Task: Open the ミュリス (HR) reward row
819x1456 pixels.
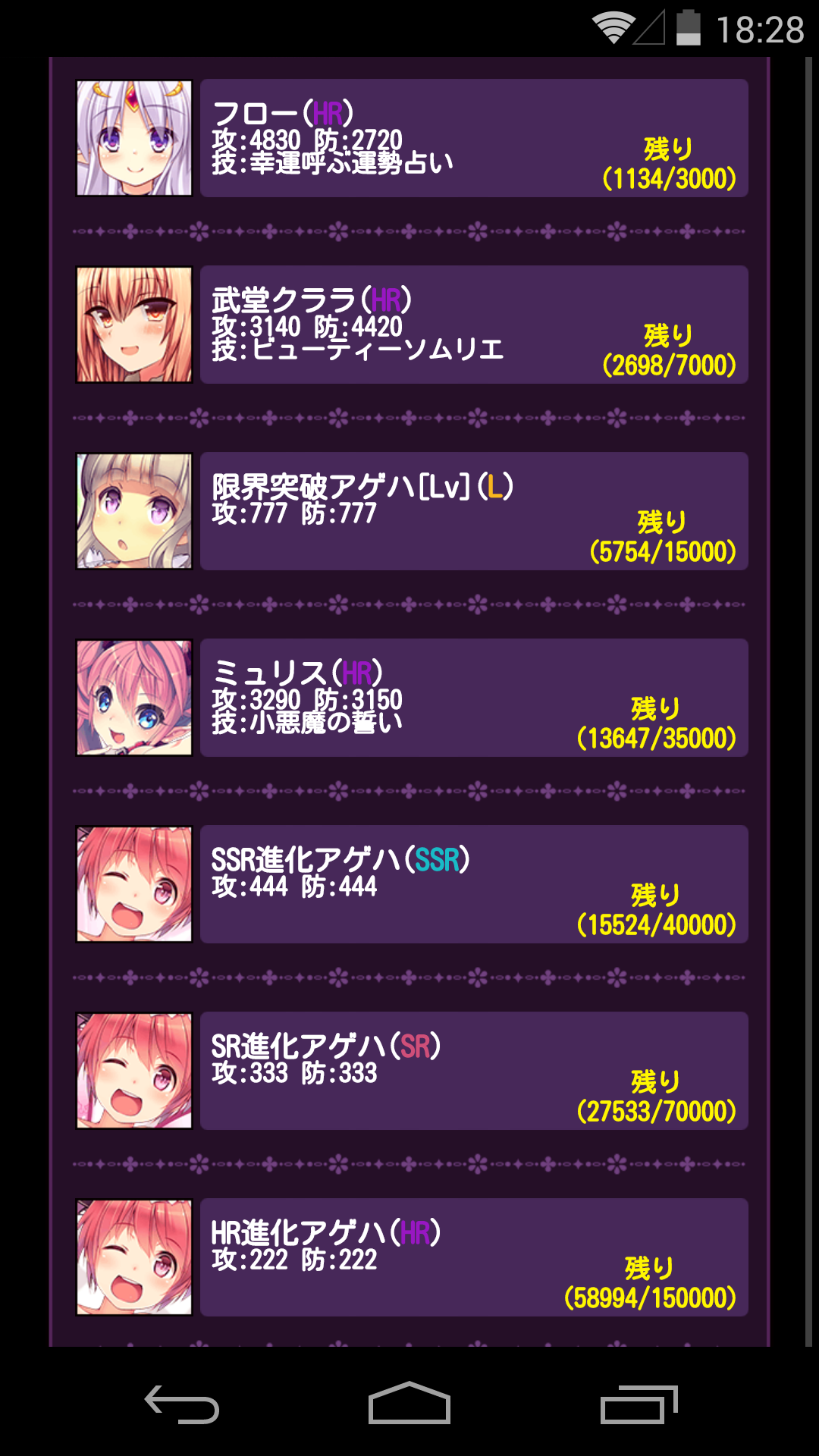Action: [474, 698]
